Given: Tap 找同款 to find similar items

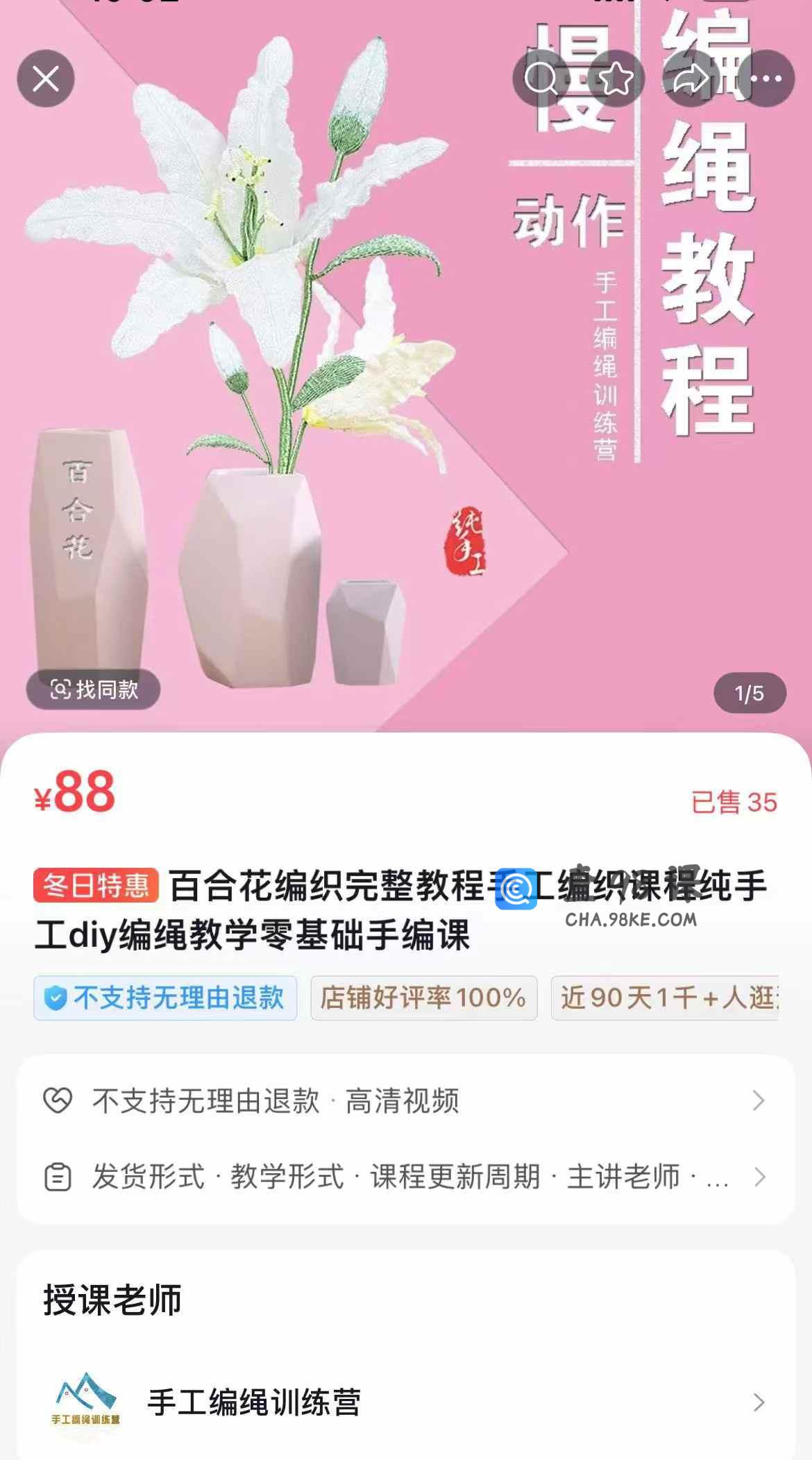Looking at the screenshot, I should 94,689.
